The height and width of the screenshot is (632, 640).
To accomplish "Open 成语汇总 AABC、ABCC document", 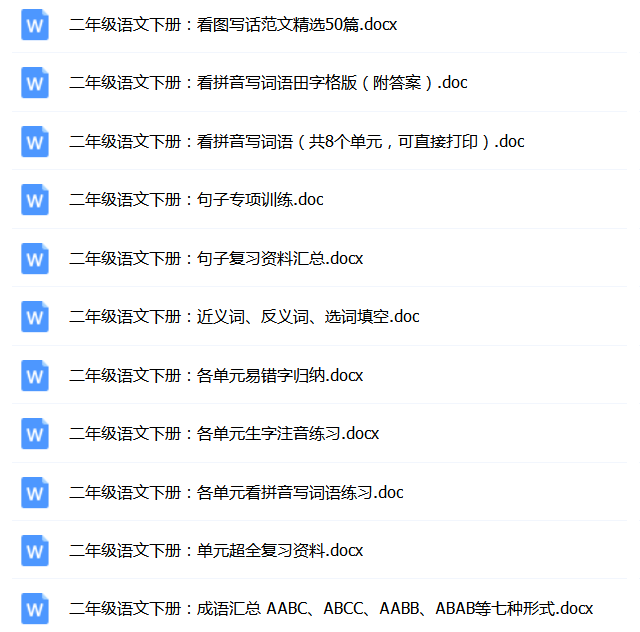I will point(330,609).
